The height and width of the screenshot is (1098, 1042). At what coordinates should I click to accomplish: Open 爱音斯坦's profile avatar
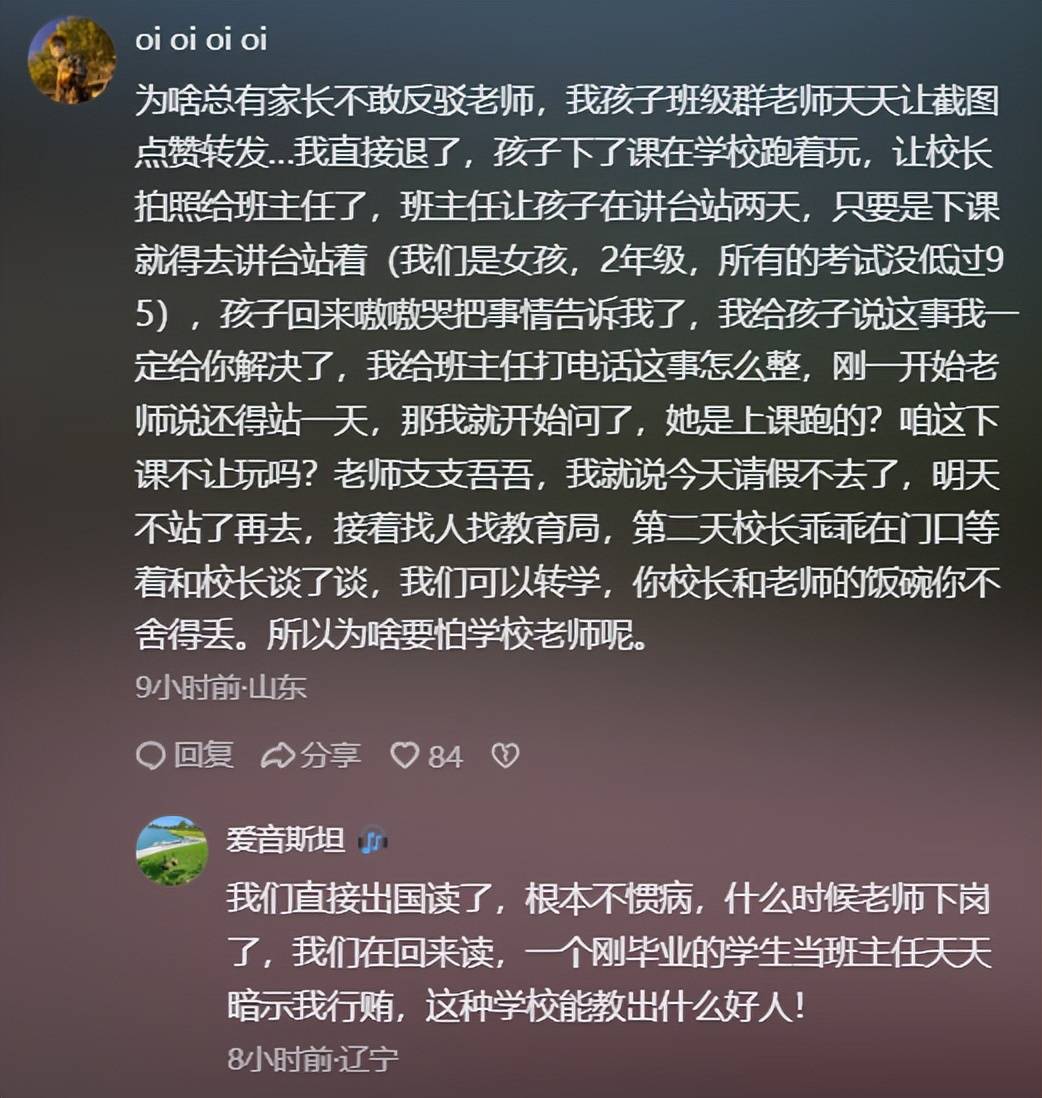(171, 851)
